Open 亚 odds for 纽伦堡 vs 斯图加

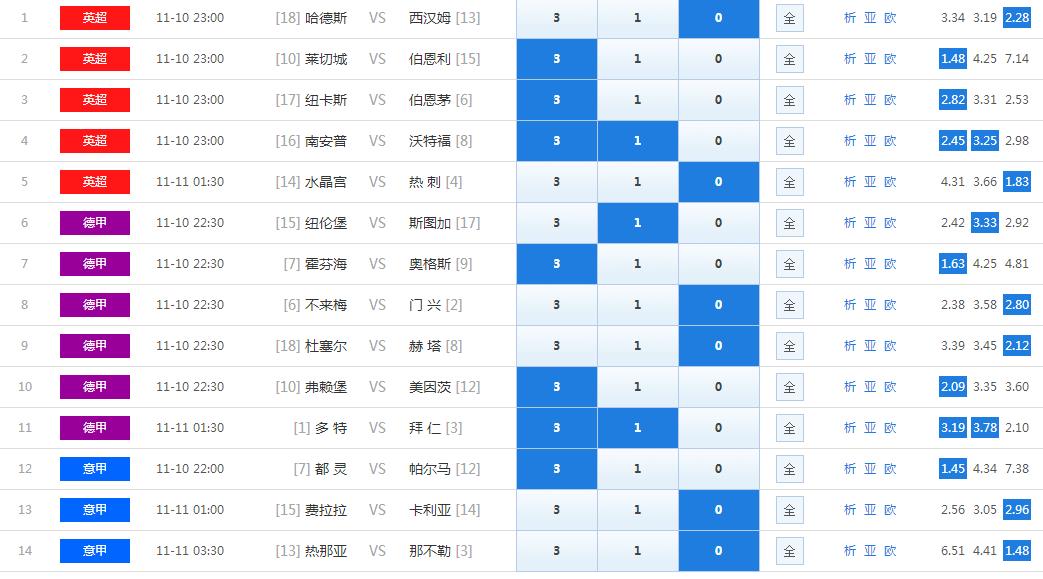[870, 223]
